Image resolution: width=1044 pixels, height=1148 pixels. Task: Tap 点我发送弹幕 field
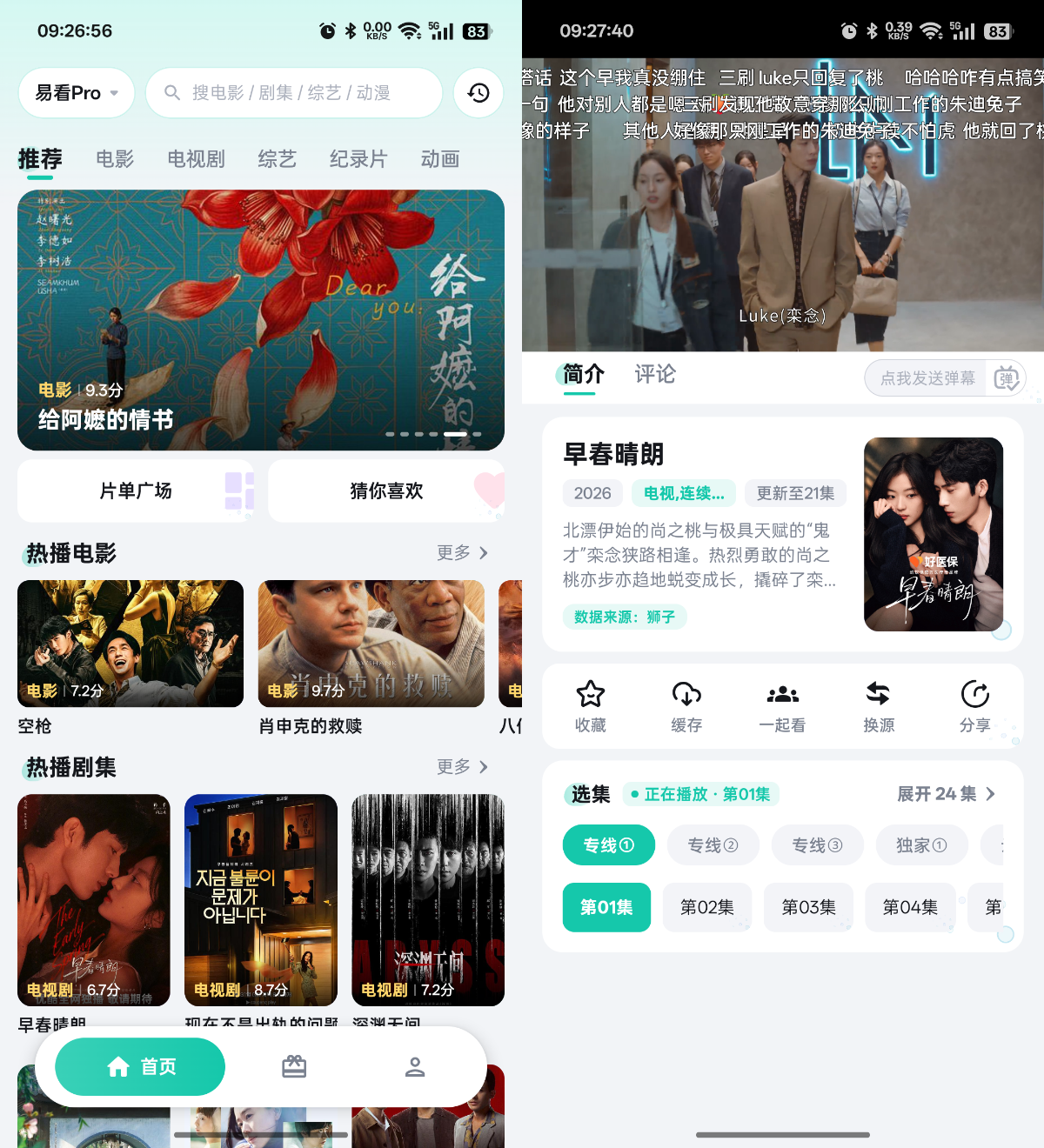[x=926, y=378]
